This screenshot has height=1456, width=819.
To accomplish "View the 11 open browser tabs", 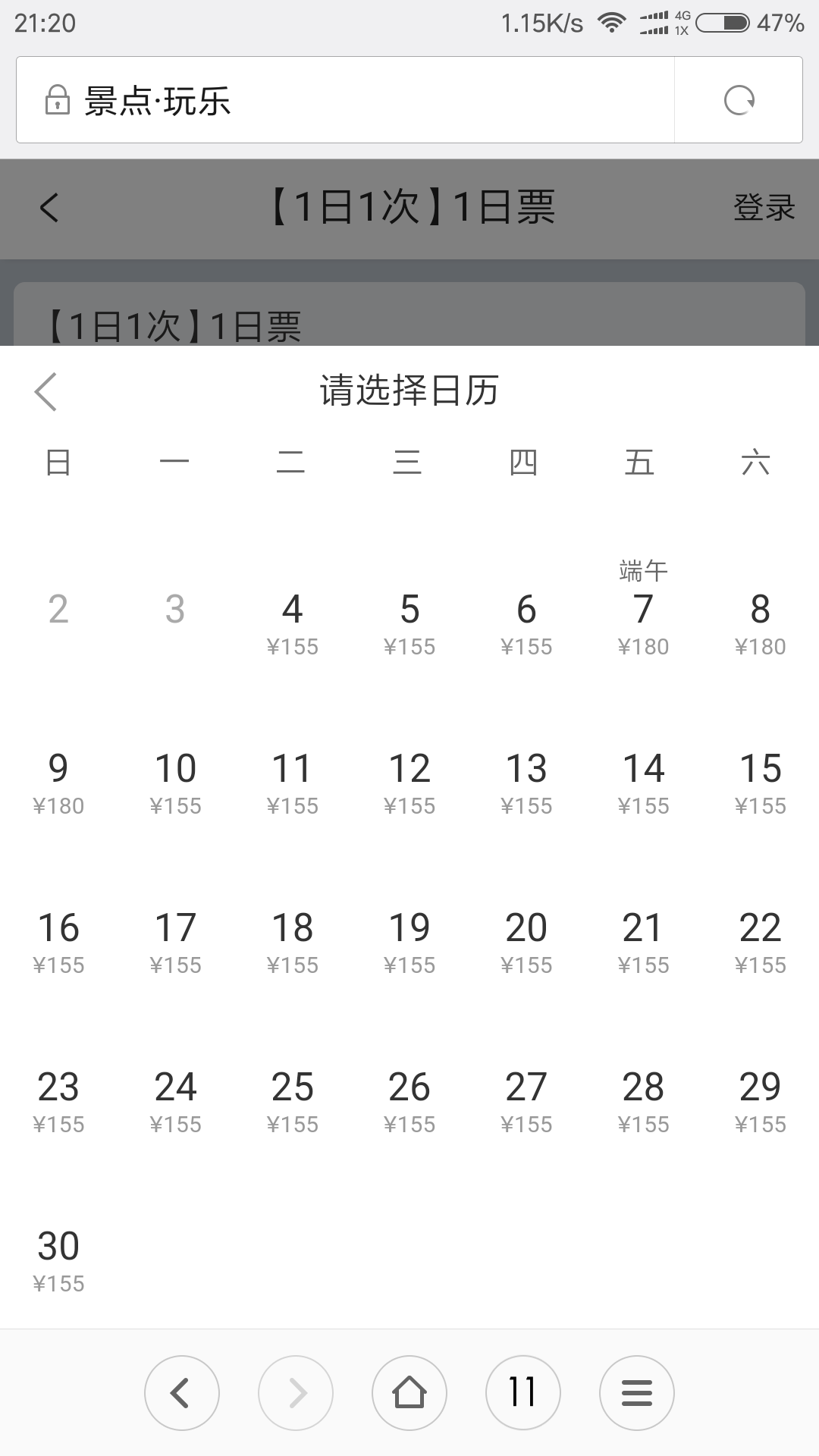I will click(523, 1392).
